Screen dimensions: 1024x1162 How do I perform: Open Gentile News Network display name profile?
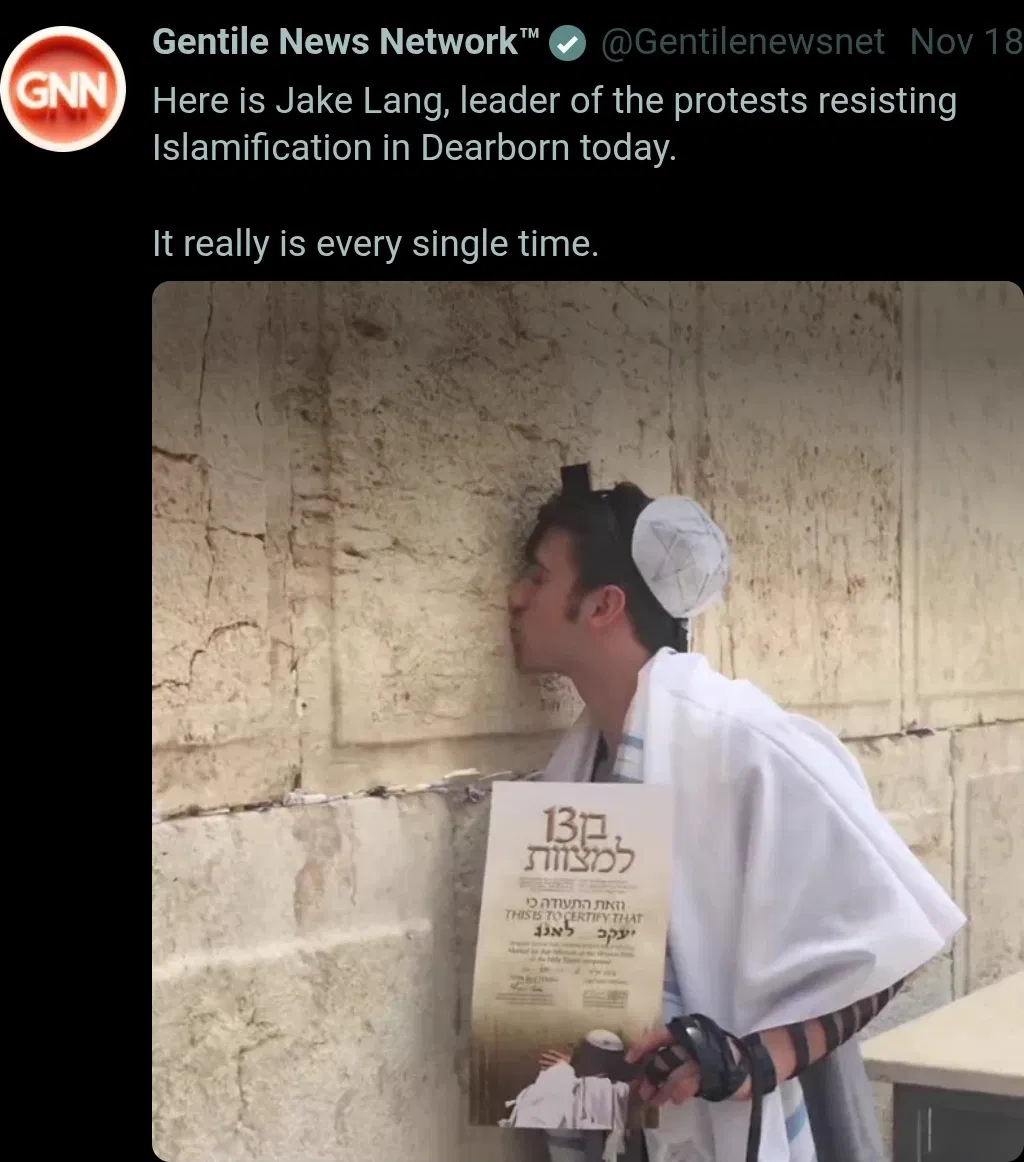tap(345, 42)
